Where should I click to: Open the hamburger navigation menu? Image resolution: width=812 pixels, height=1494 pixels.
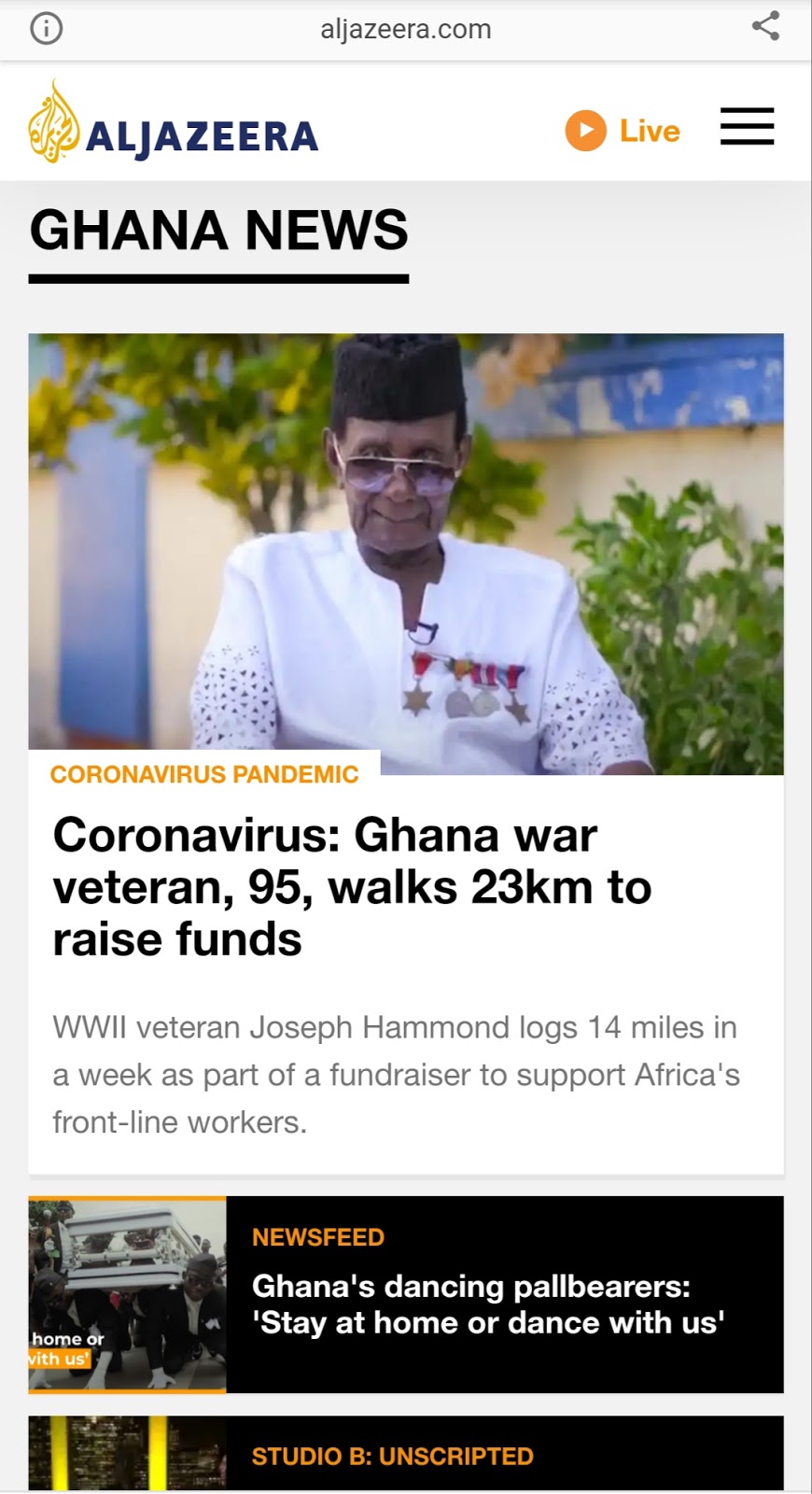[x=747, y=127]
